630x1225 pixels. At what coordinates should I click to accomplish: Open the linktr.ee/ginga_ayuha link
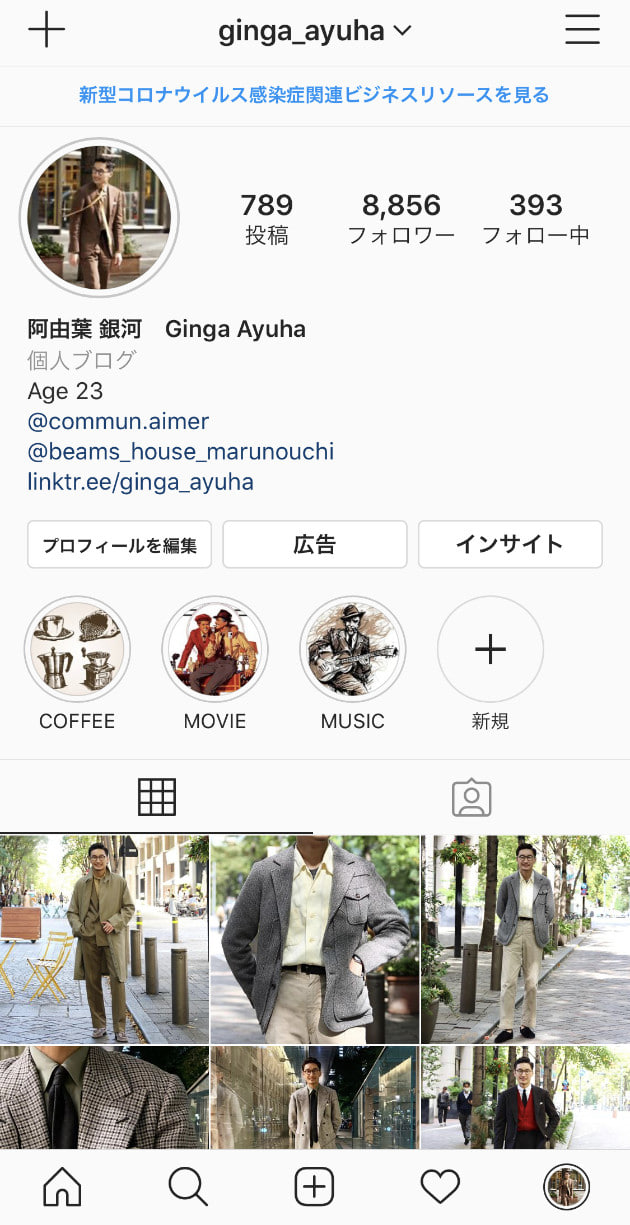tap(140, 482)
